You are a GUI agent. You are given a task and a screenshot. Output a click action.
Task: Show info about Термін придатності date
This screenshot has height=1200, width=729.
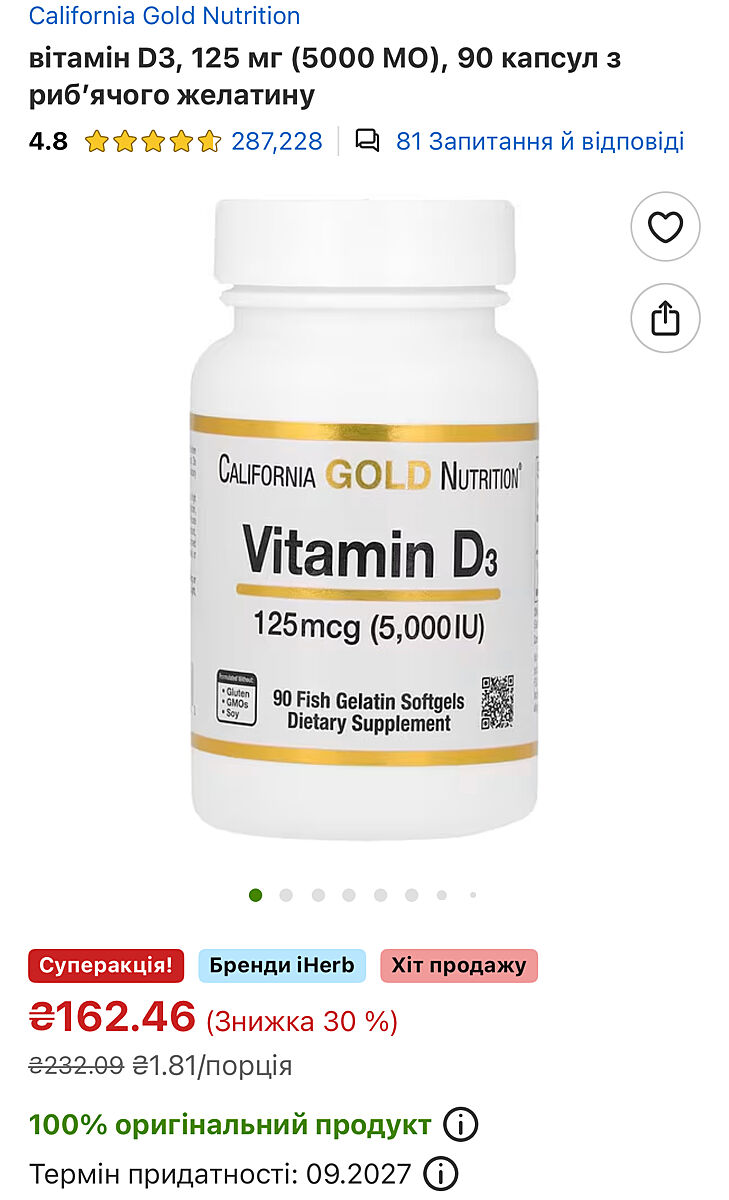(x=440, y=1173)
